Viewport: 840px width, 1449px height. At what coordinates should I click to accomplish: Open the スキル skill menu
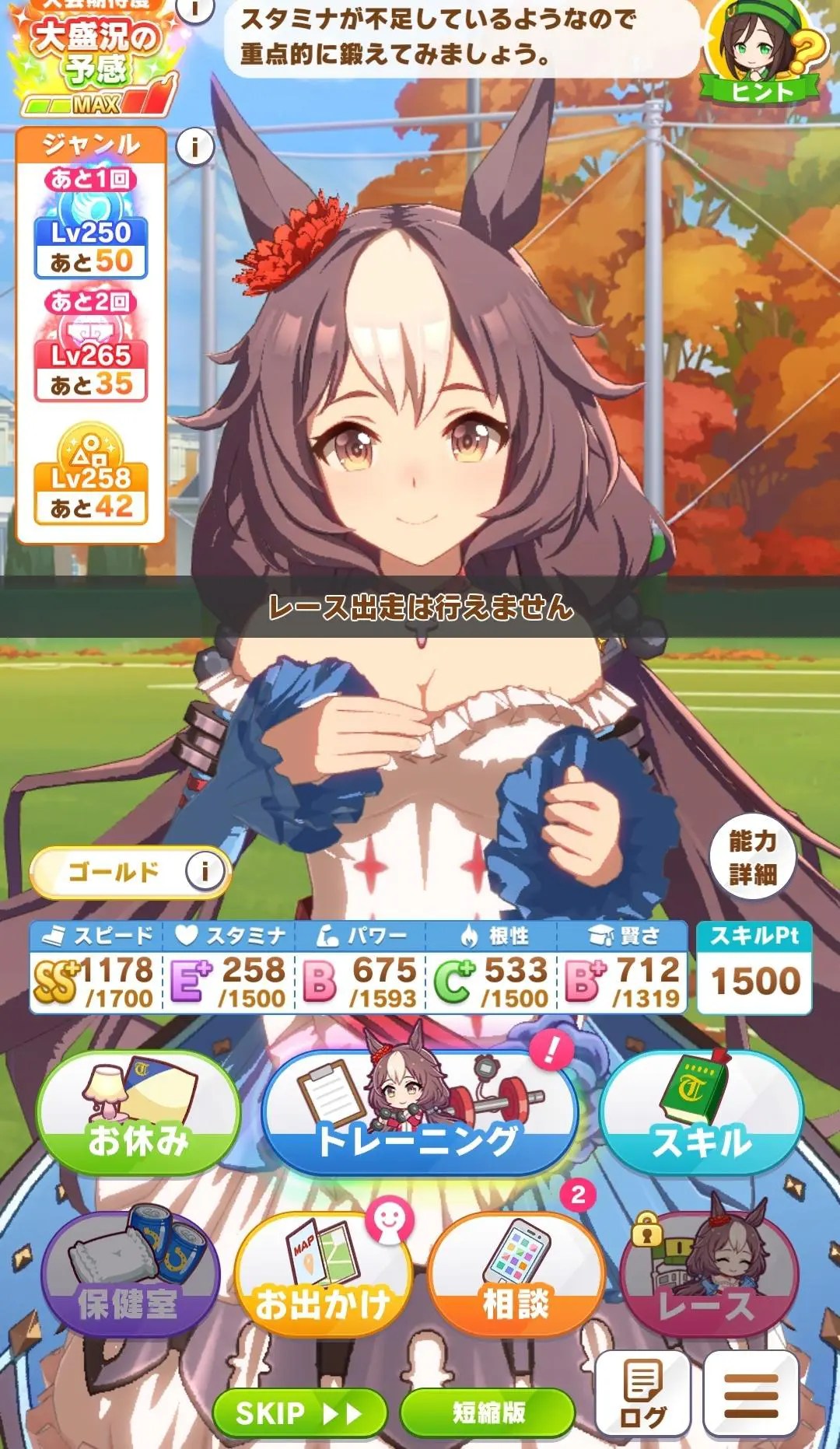pos(702,1114)
